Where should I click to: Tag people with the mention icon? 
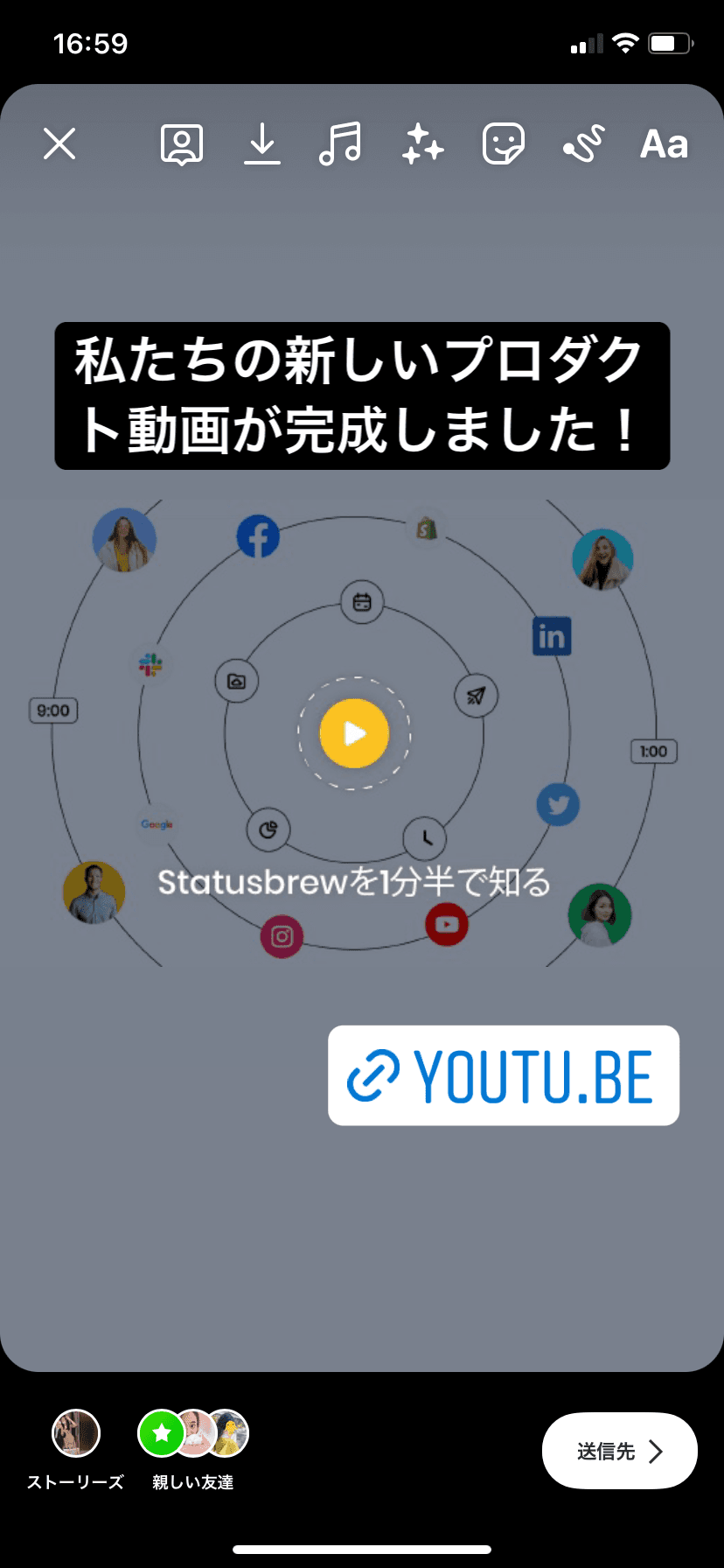pos(182,143)
